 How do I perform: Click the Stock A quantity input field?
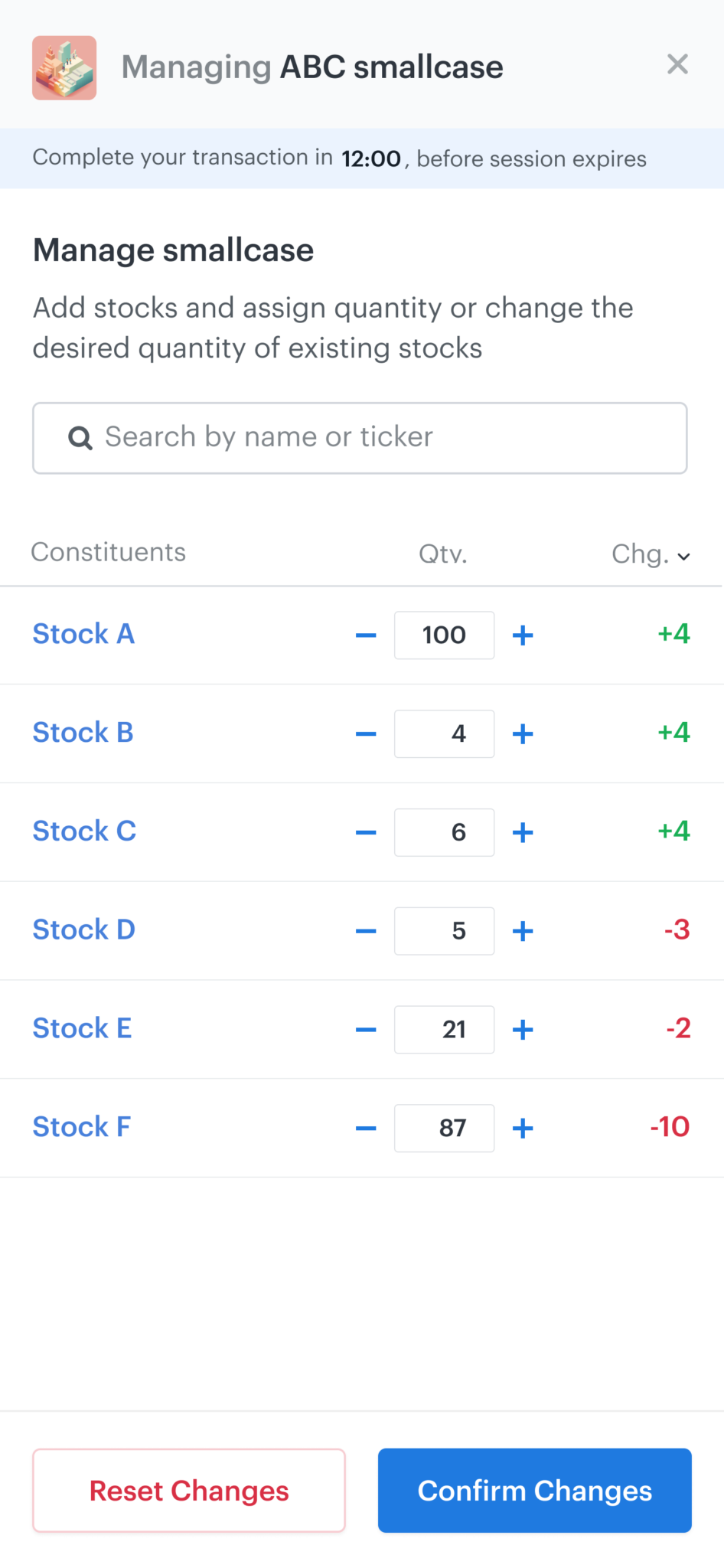(444, 635)
